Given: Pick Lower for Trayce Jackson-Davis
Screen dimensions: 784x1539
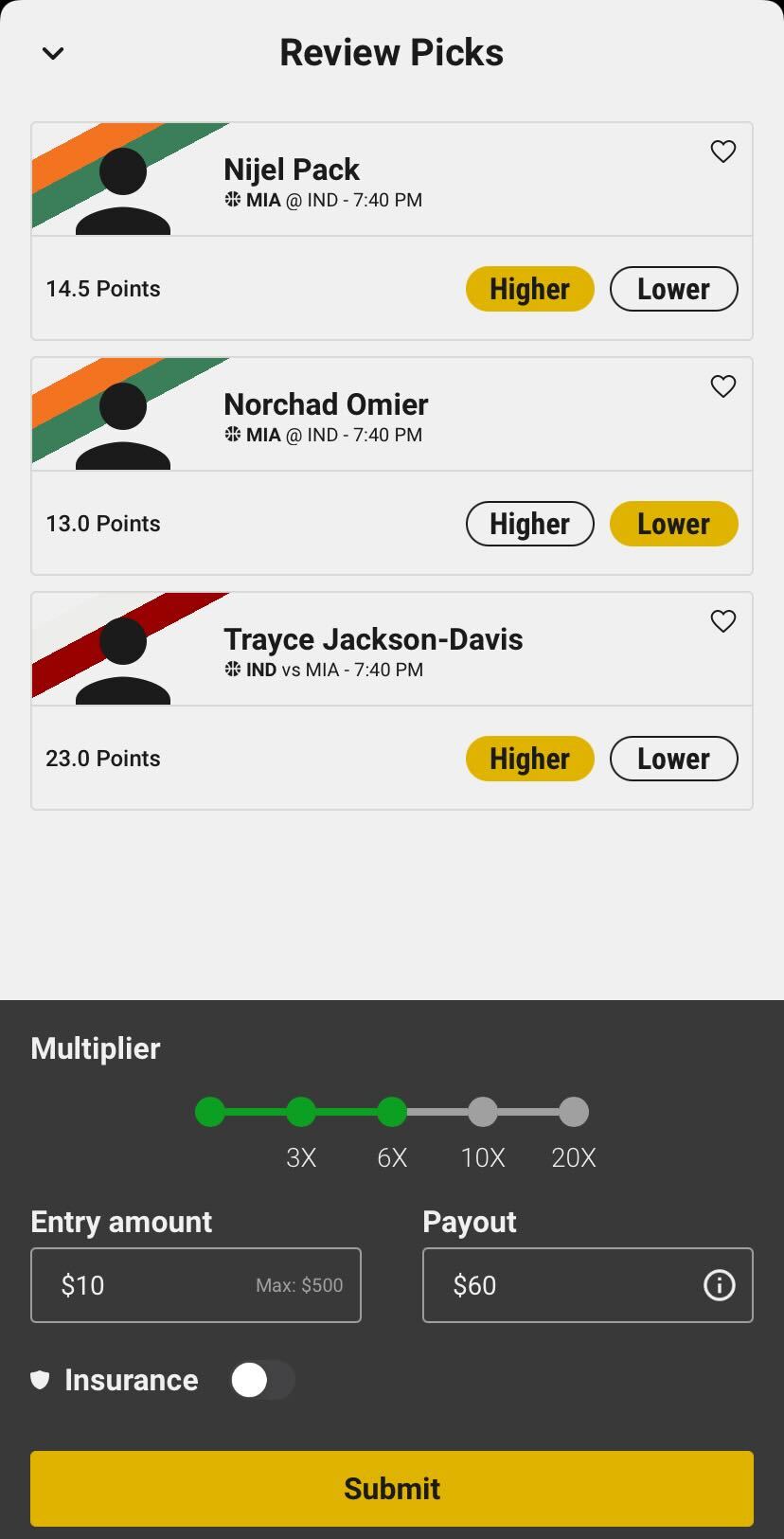Looking at the screenshot, I should (x=673, y=759).
